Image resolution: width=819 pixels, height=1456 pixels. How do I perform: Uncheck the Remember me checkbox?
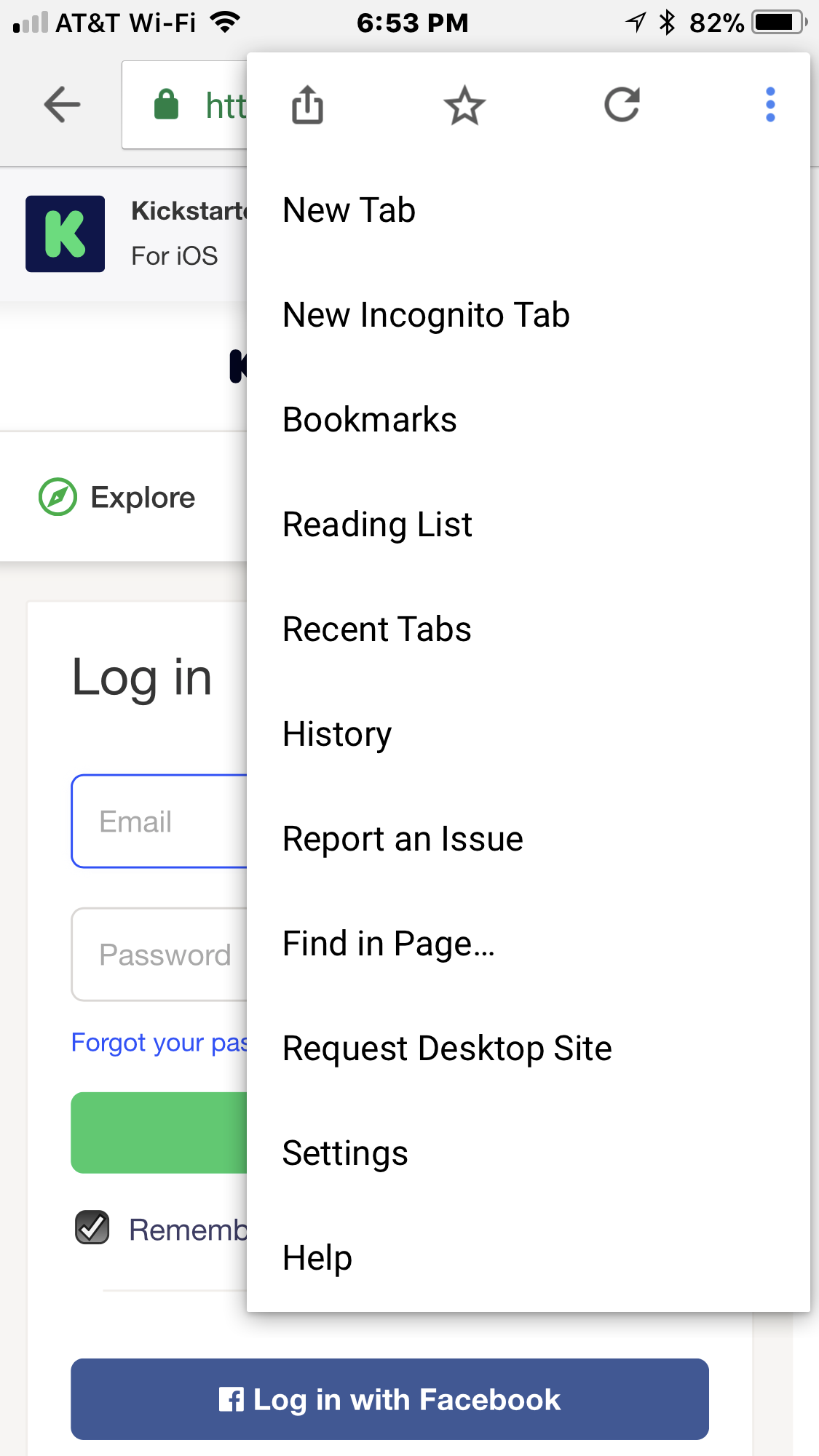tap(92, 1228)
